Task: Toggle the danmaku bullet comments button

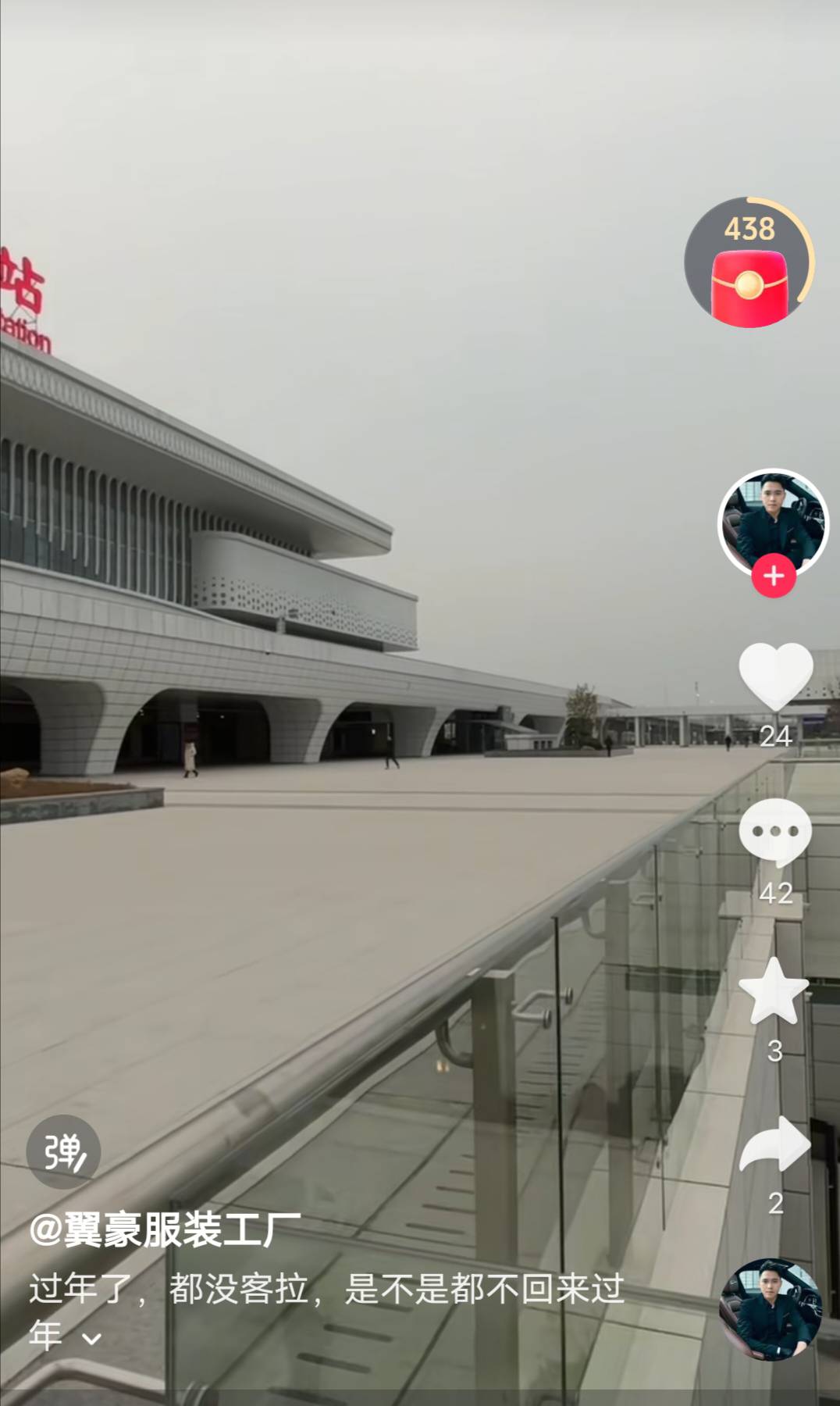Action: (64, 1152)
